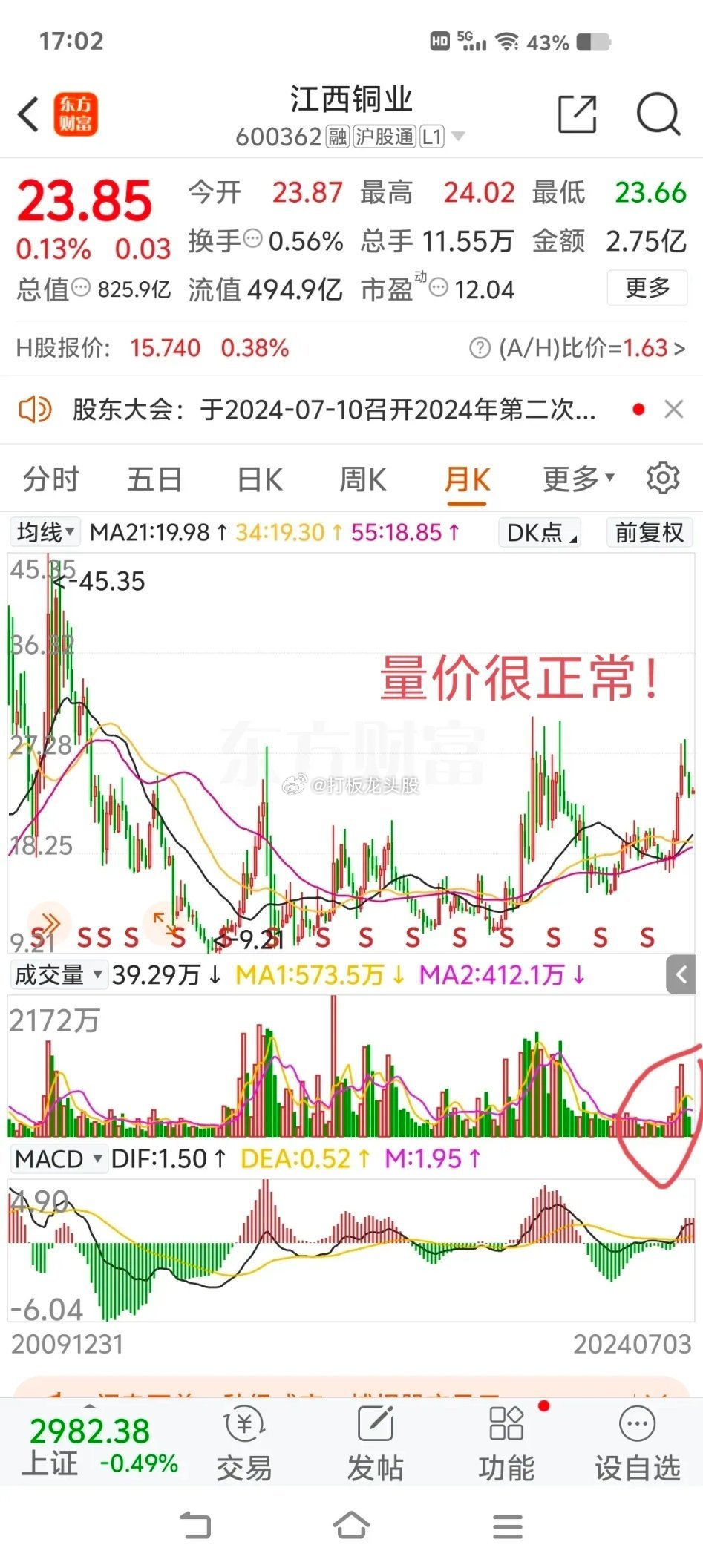
Task: Switch to the 分时 intraday tab
Action: pos(51,479)
